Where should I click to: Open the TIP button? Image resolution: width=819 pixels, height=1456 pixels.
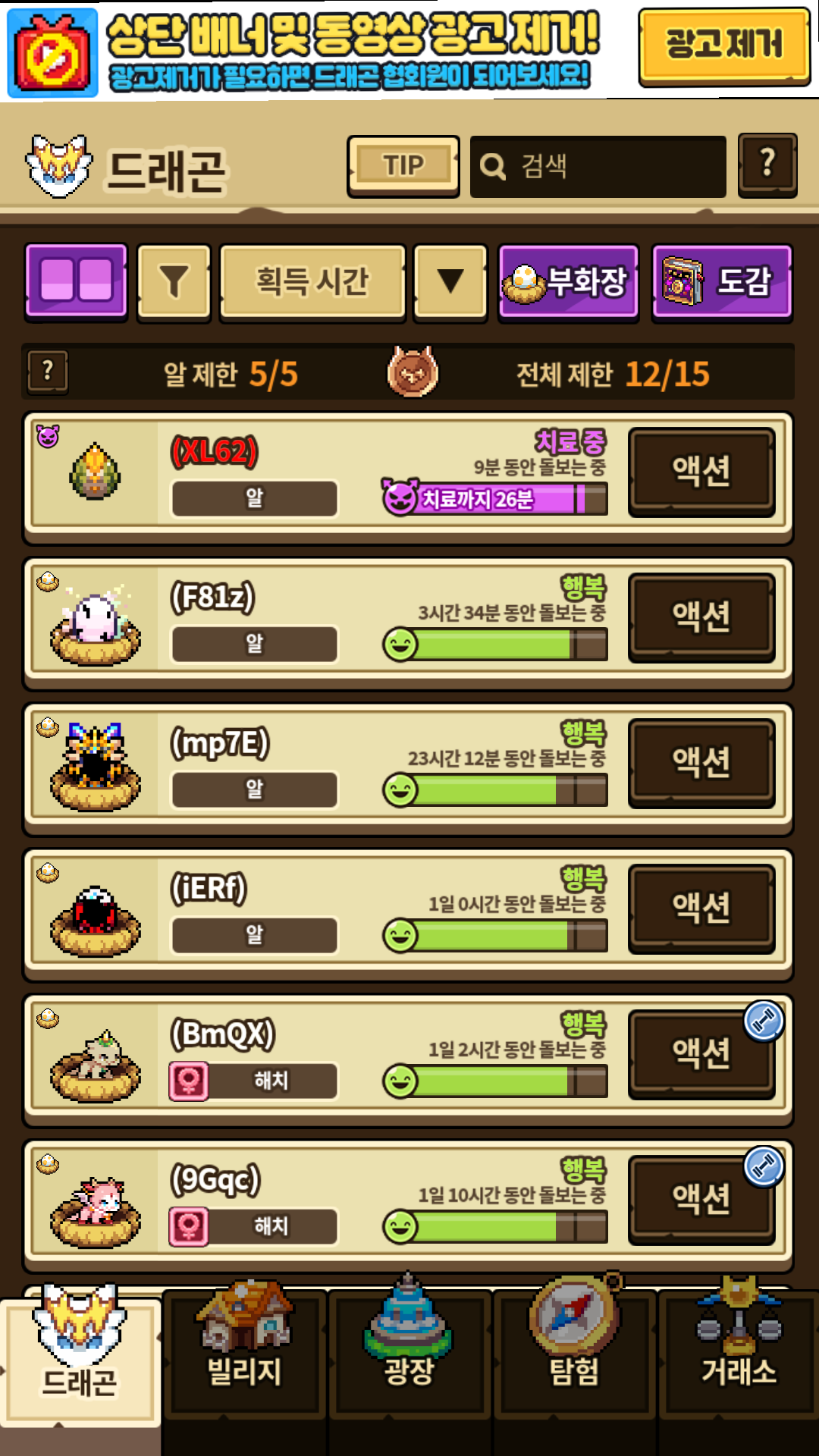coord(403,166)
